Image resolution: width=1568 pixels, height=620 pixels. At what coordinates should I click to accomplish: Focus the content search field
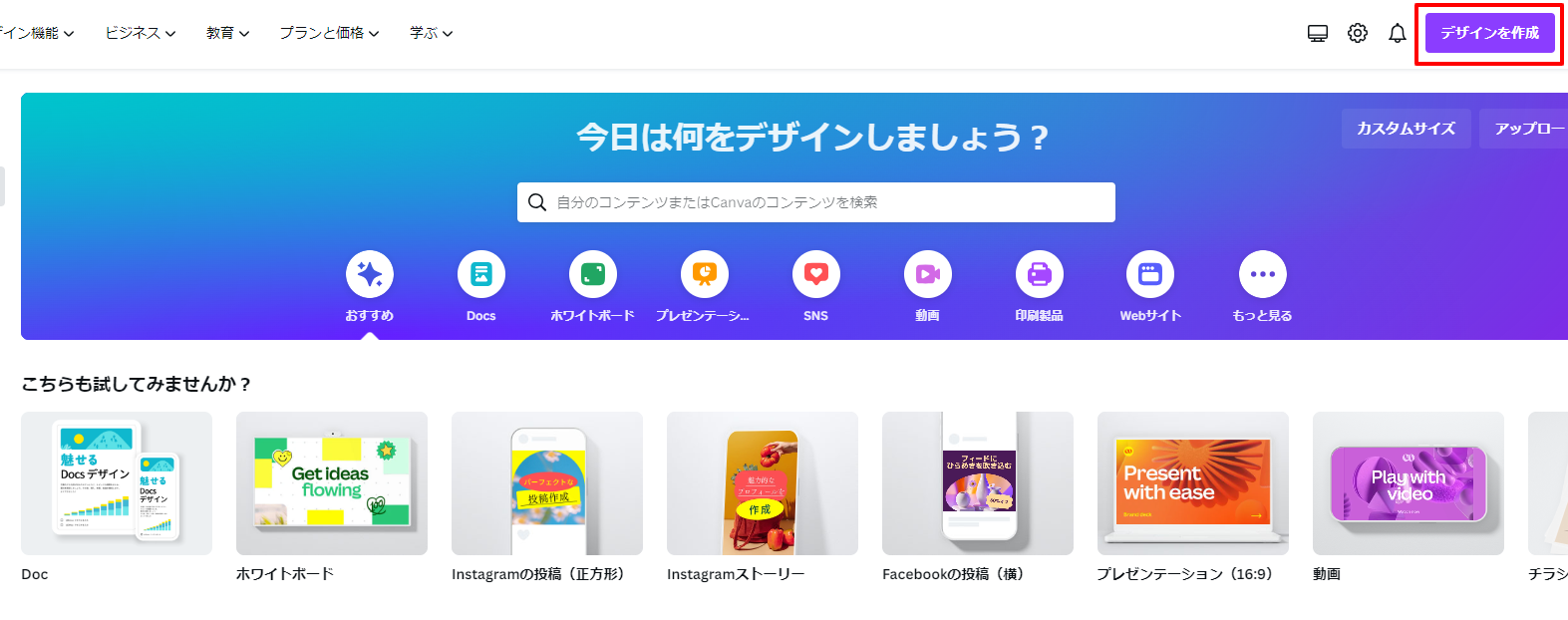click(815, 202)
